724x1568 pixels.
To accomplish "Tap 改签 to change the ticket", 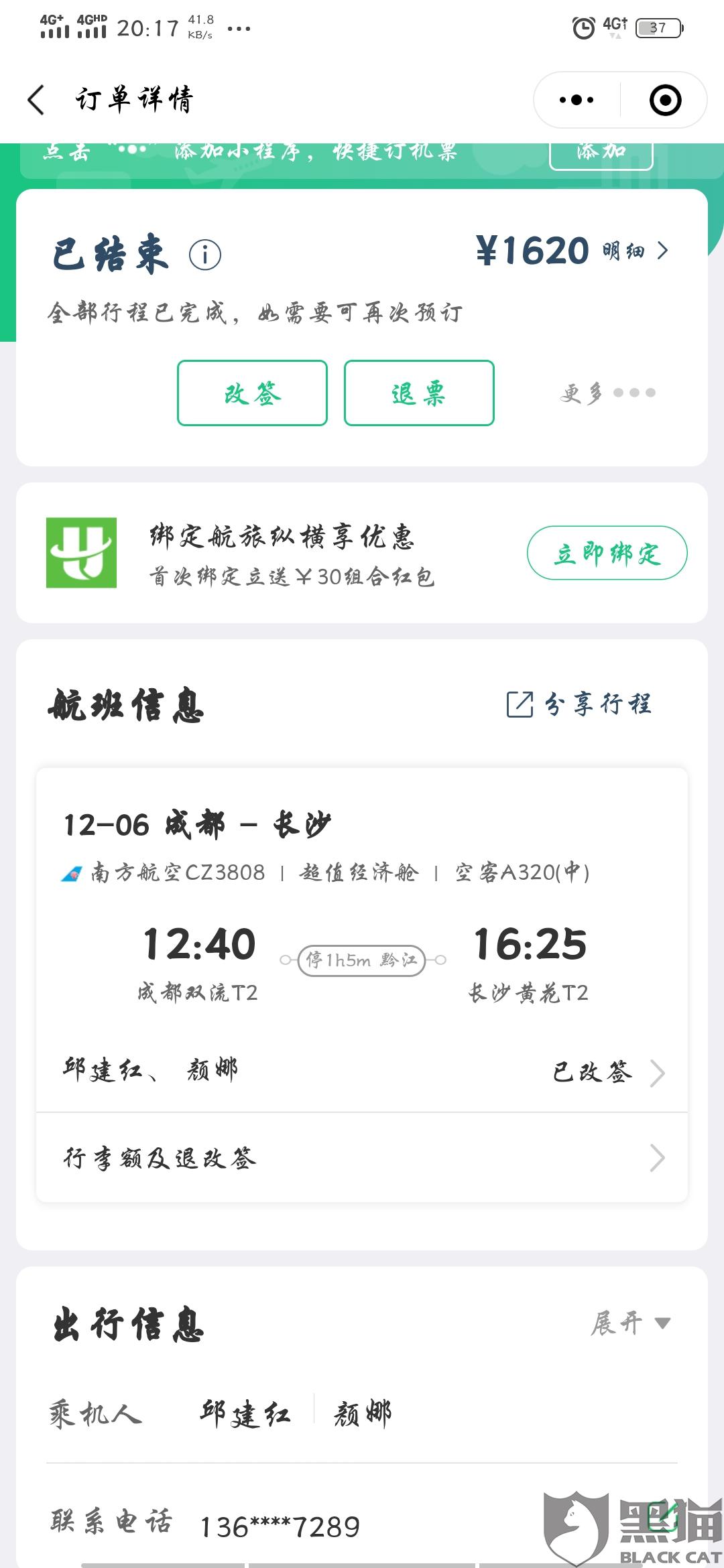I will tap(252, 393).
